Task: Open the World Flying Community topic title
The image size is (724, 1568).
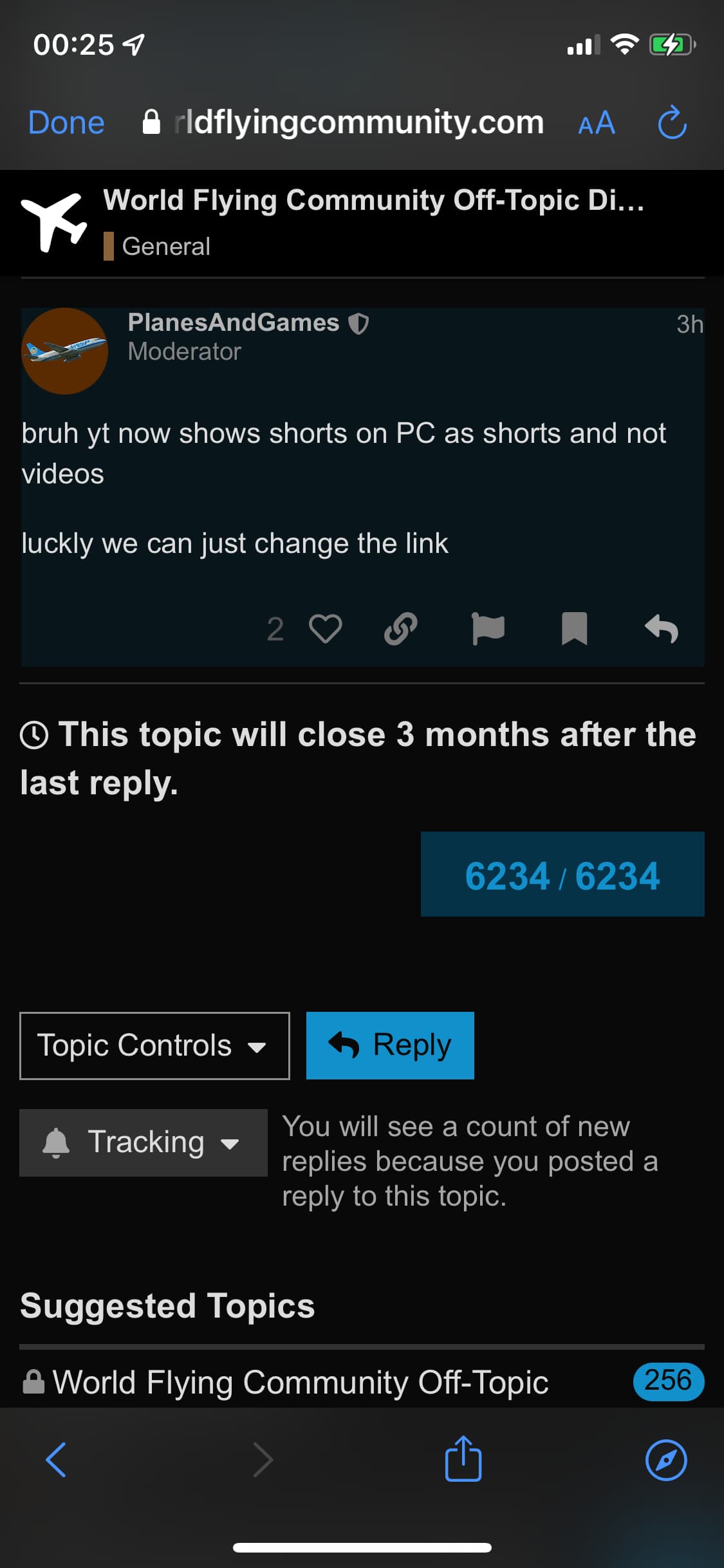Action: pos(373,200)
